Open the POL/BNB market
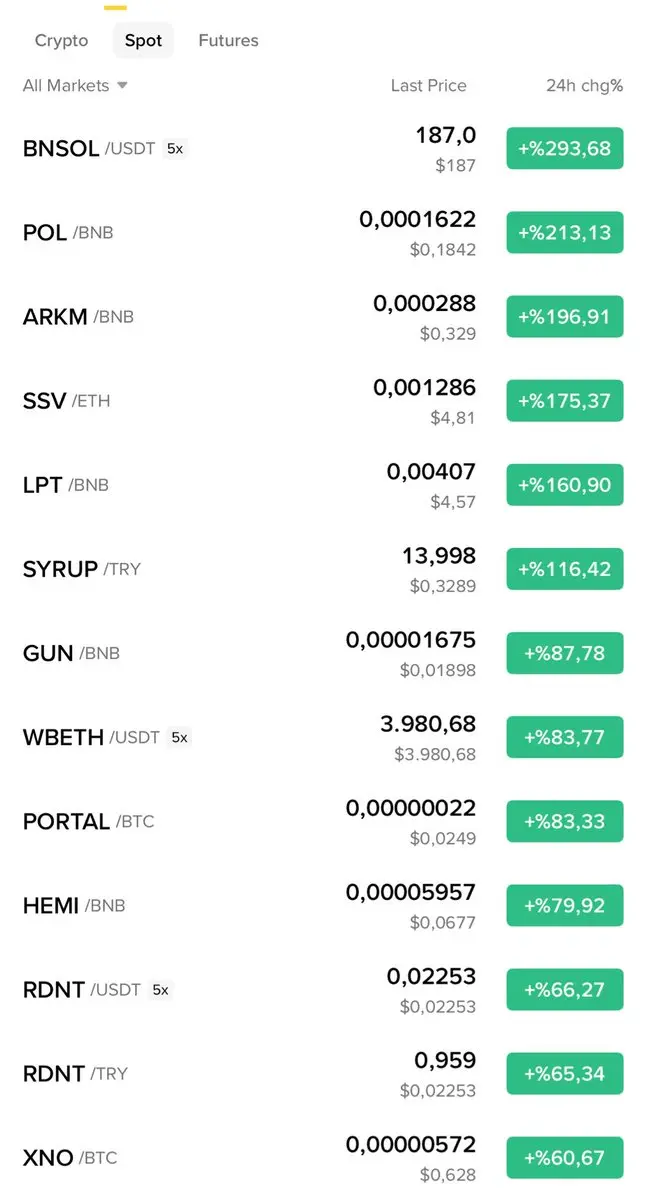The image size is (646, 1200). pyautogui.click(x=68, y=233)
